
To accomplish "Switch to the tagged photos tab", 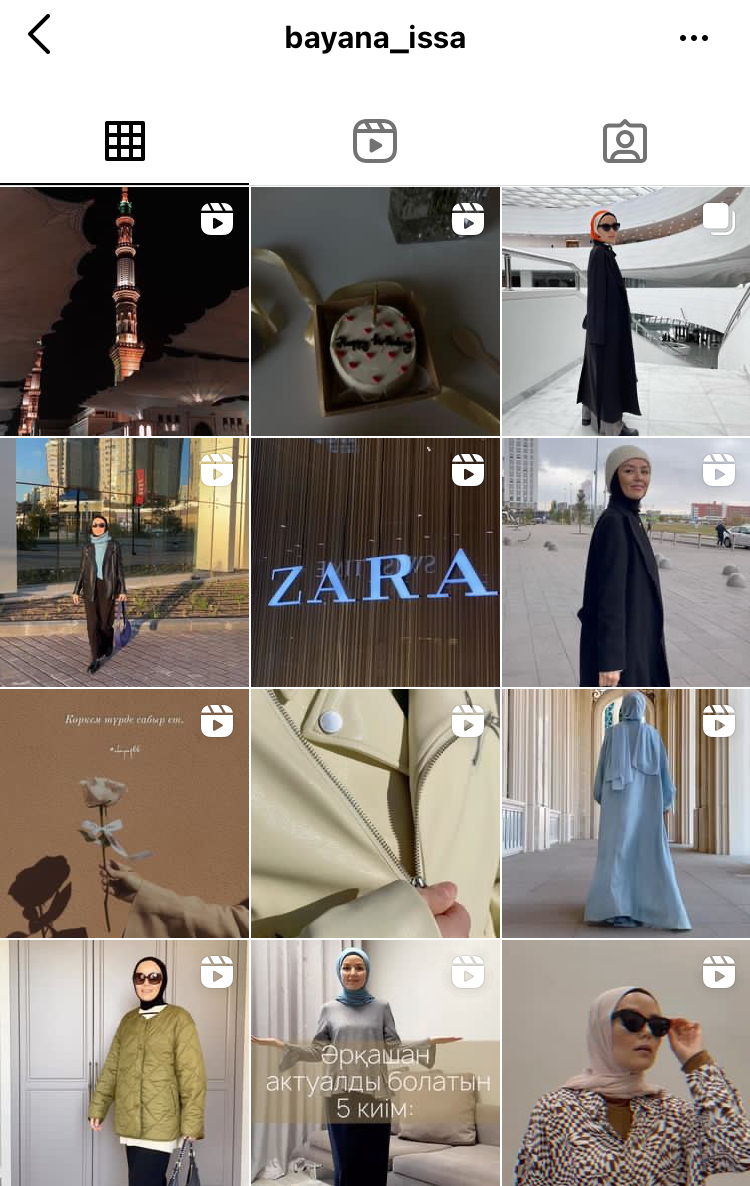I will pos(625,141).
